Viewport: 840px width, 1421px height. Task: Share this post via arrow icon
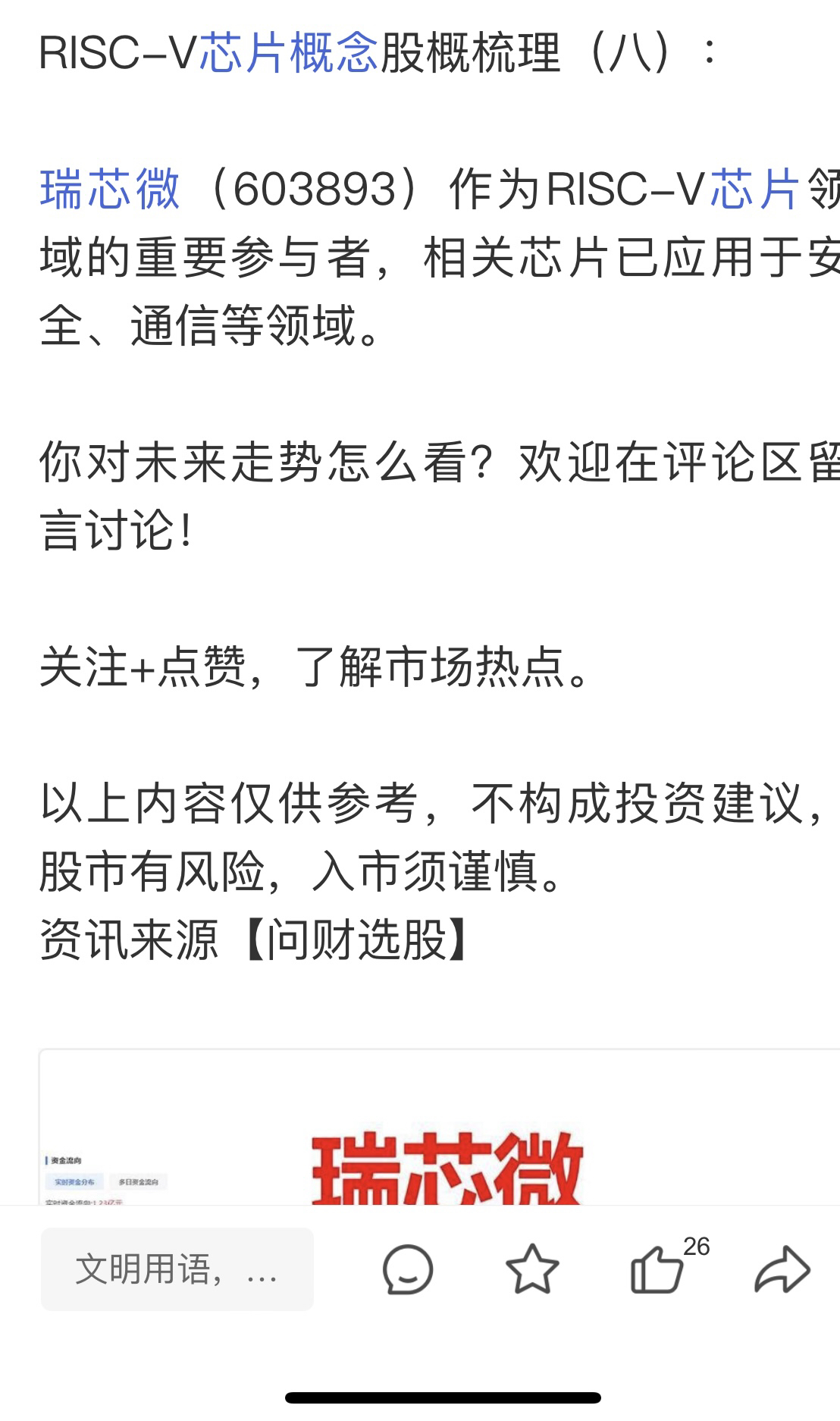(x=782, y=1269)
